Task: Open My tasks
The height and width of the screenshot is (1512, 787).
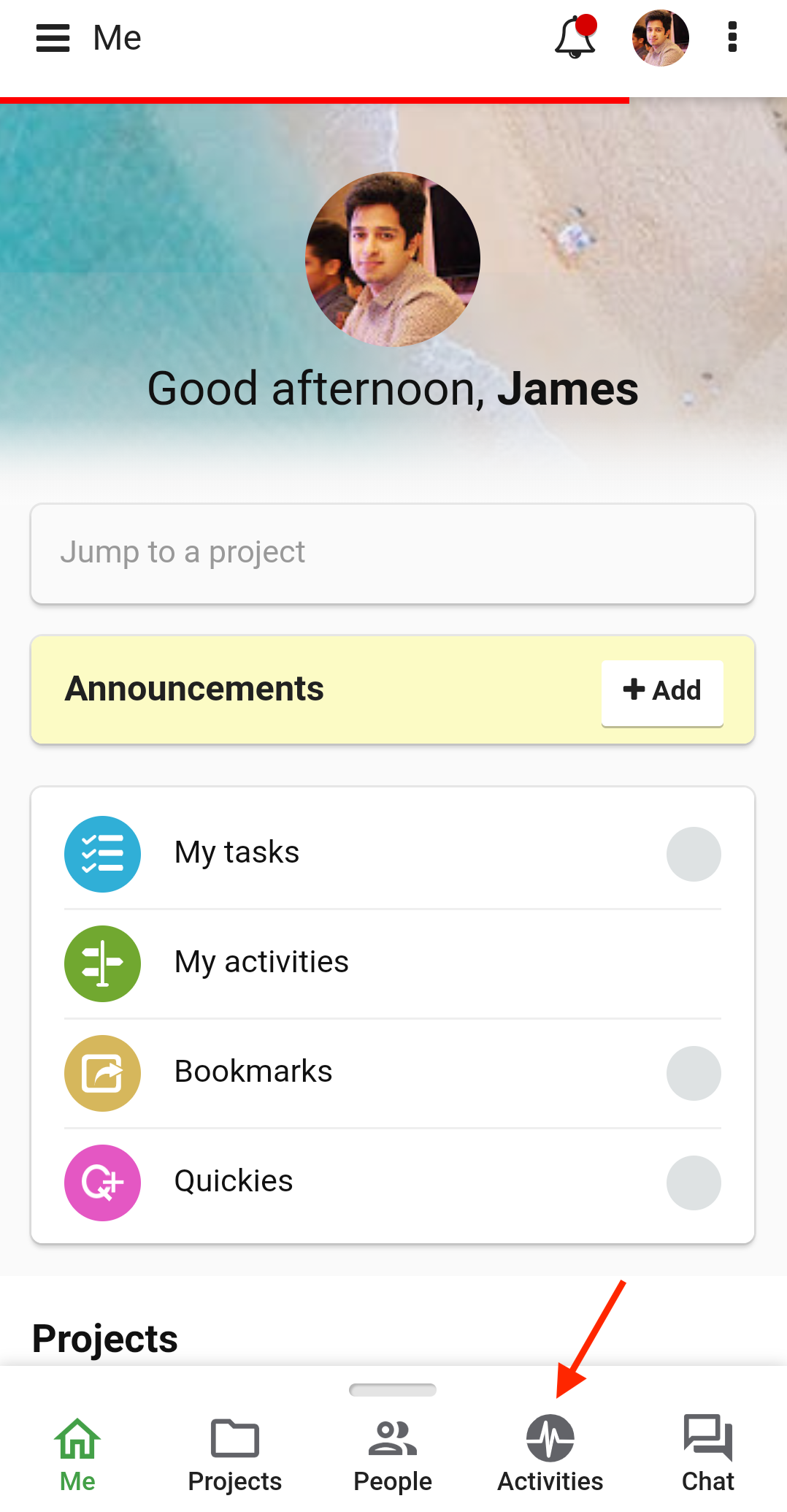Action: click(x=393, y=854)
